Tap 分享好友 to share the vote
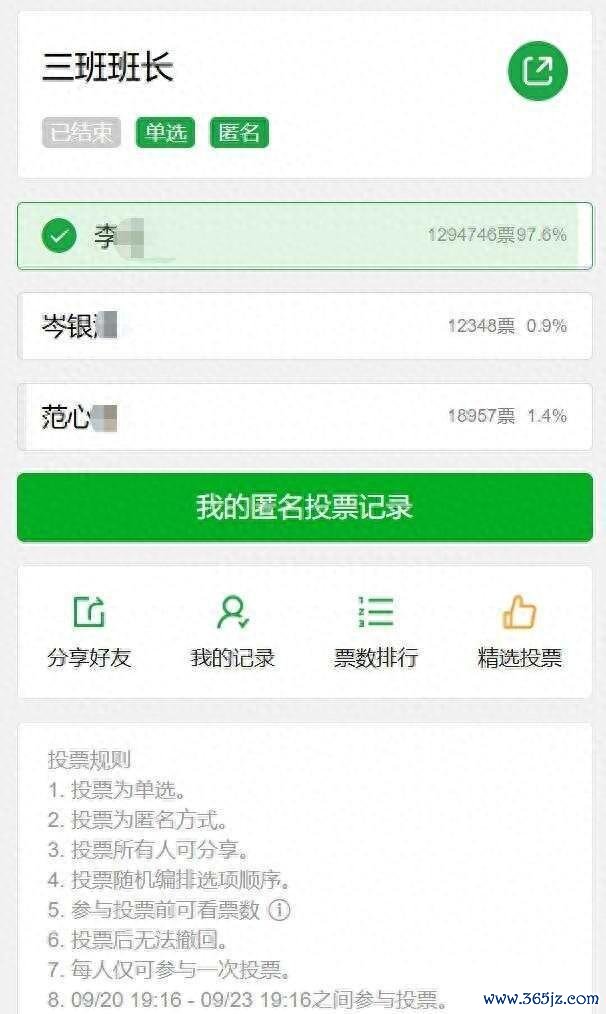606x1014 pixels. pos(89,631)
